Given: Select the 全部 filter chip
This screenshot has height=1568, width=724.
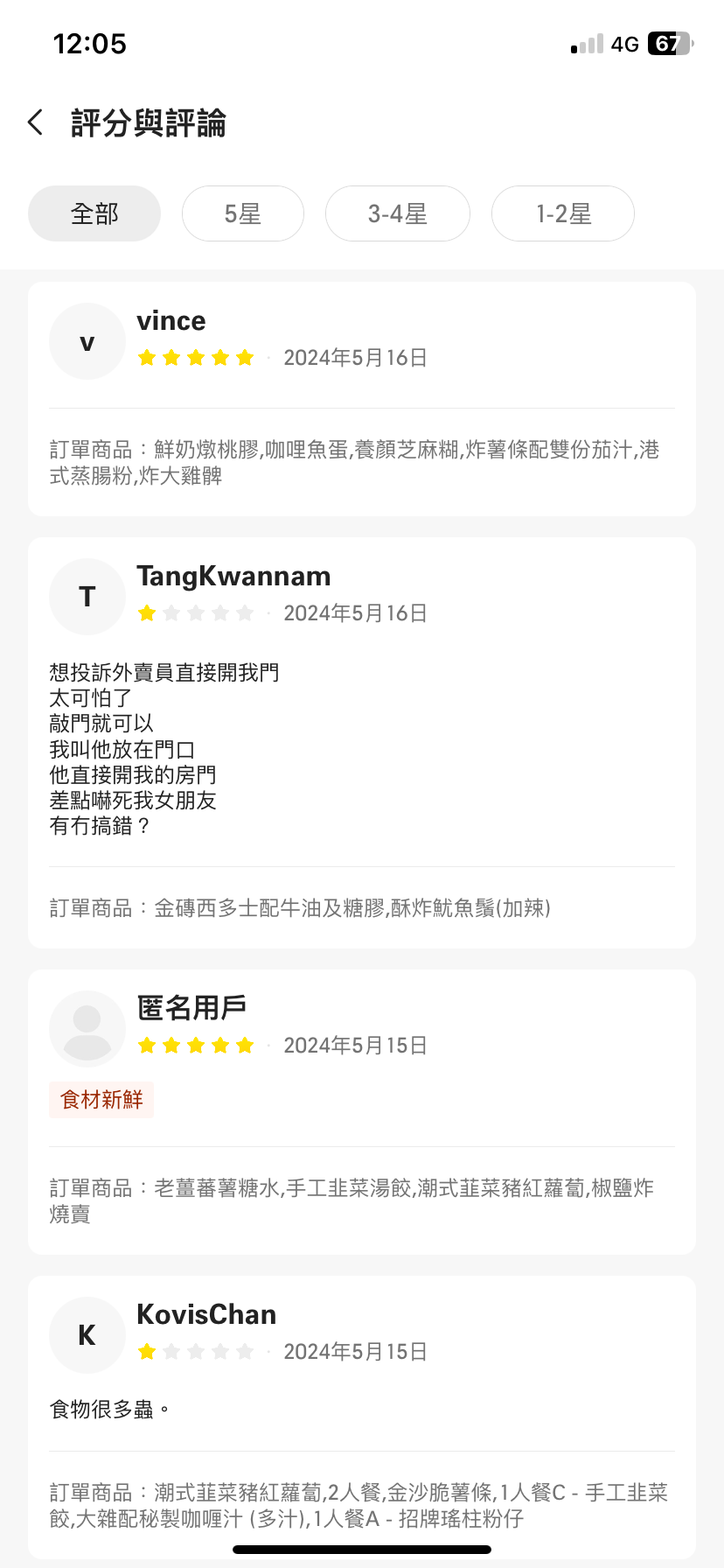Looking at the screenshot, I should (x=94, y=213).
